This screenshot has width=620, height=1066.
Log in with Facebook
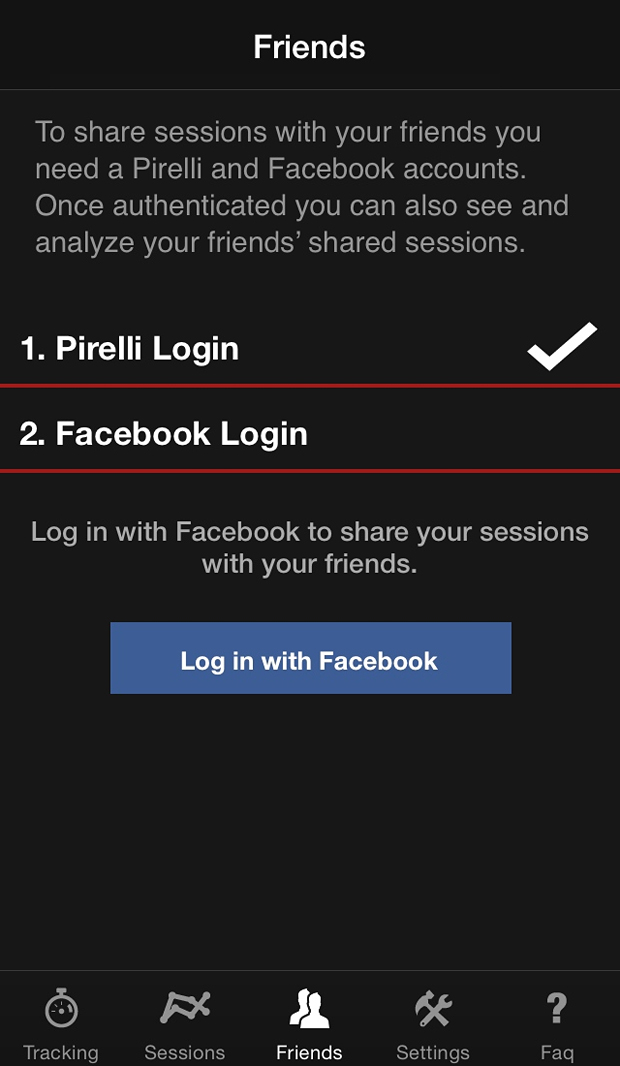click(x=310, y=658)
